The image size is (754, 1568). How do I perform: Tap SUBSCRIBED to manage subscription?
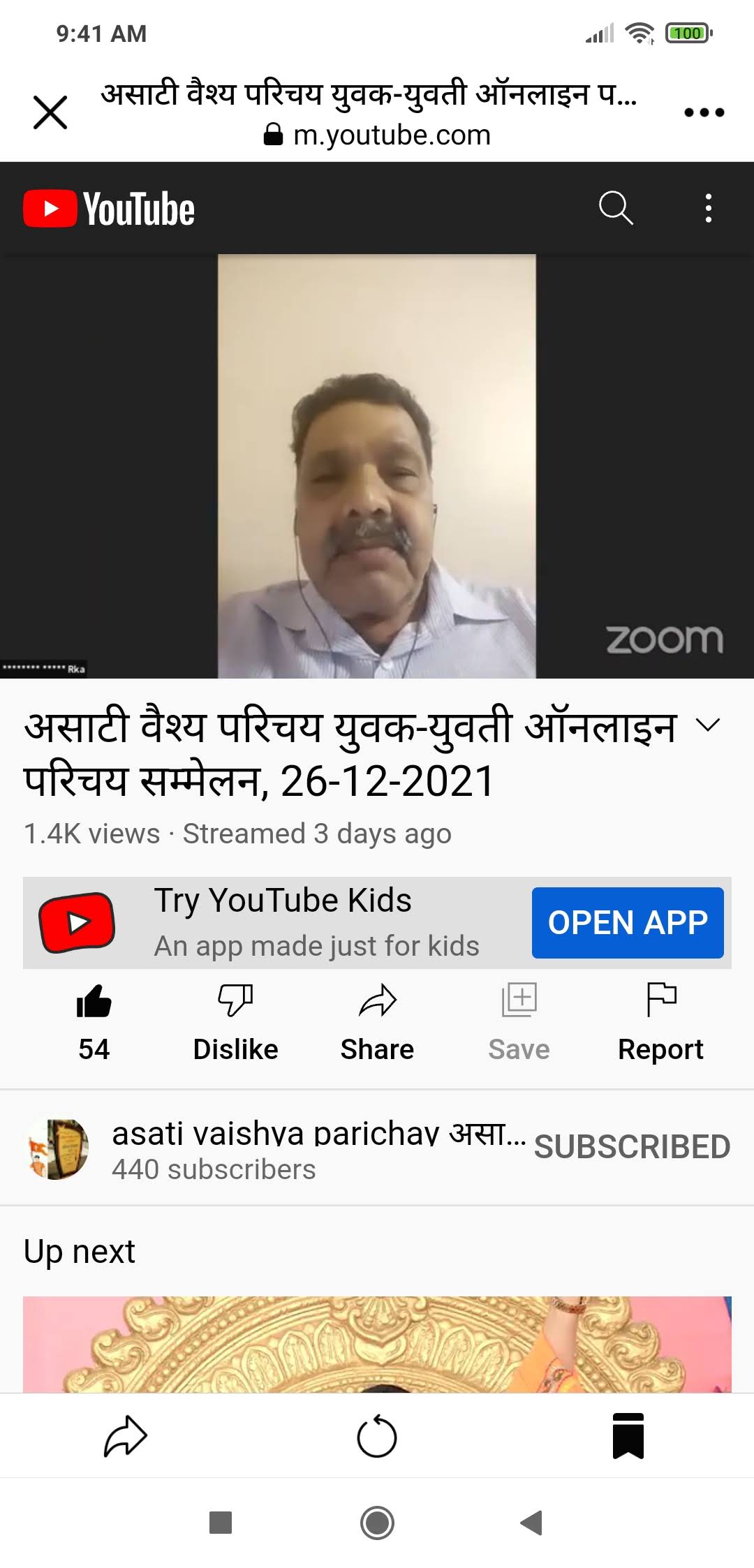[632, 1147]
